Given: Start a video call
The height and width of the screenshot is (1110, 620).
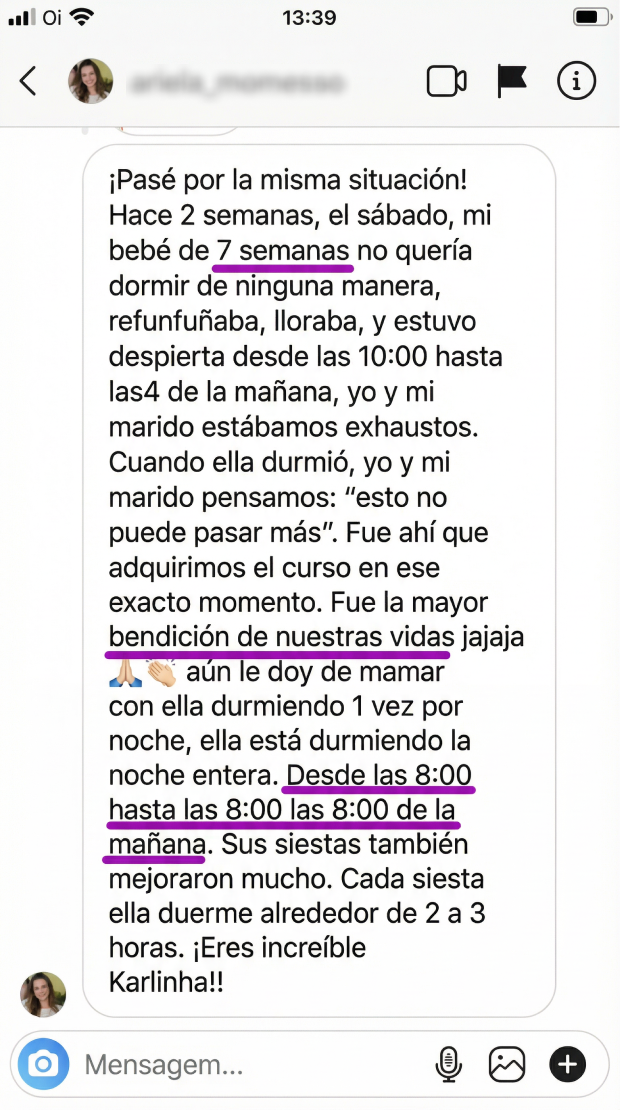Looking at the screenshot, I should click(x=447, y=81).
